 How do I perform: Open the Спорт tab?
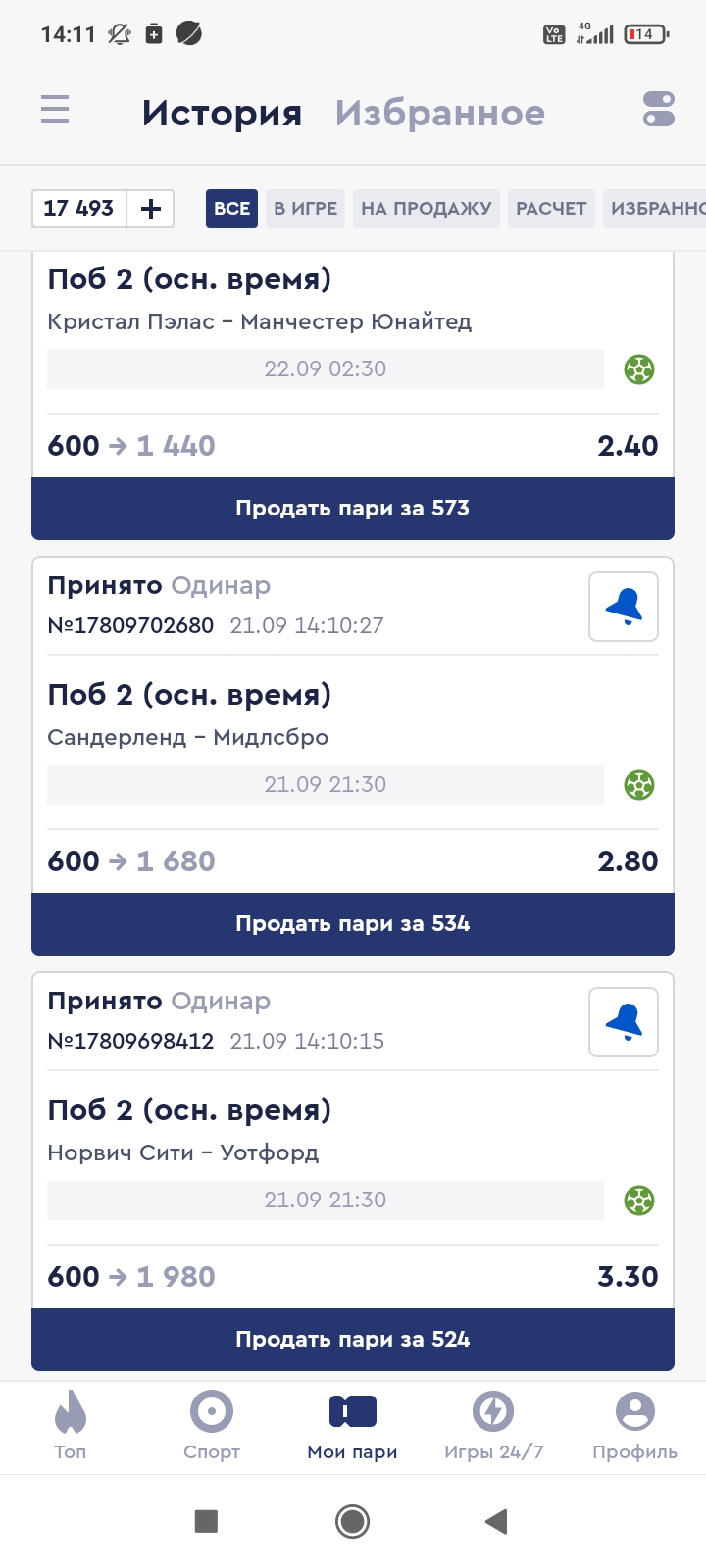tap(212, 1426)
